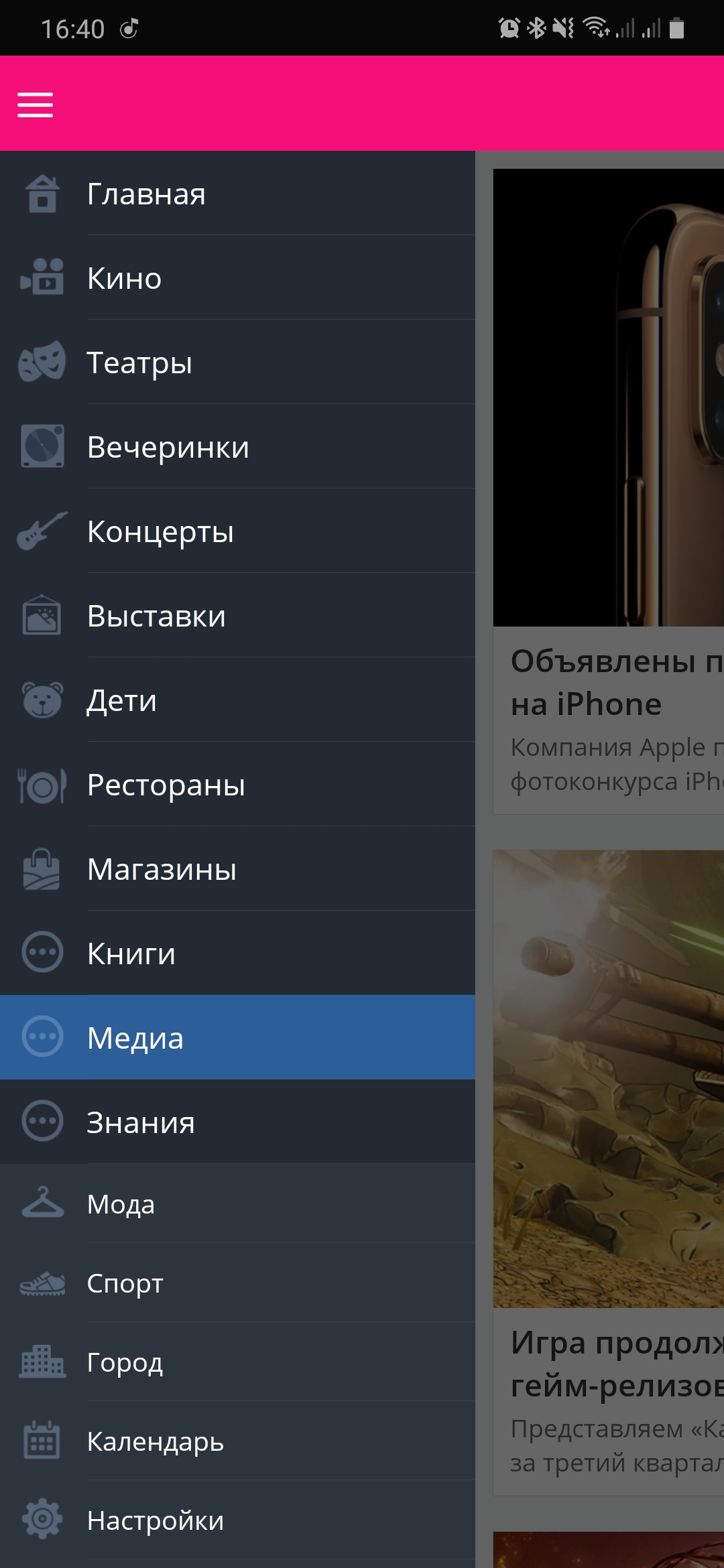Open Рестораны section

(237, 785)
